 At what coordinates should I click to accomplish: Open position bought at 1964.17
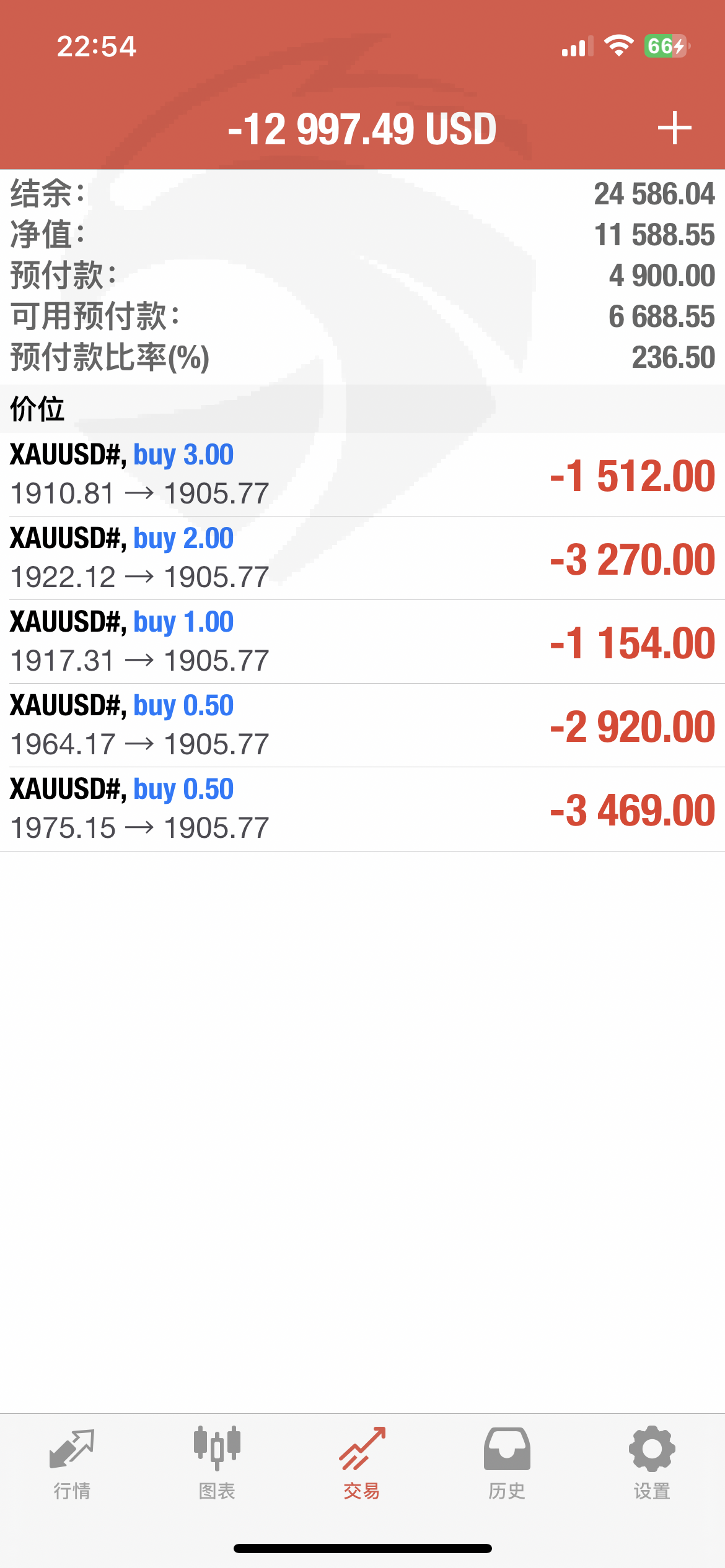point(362,725)
